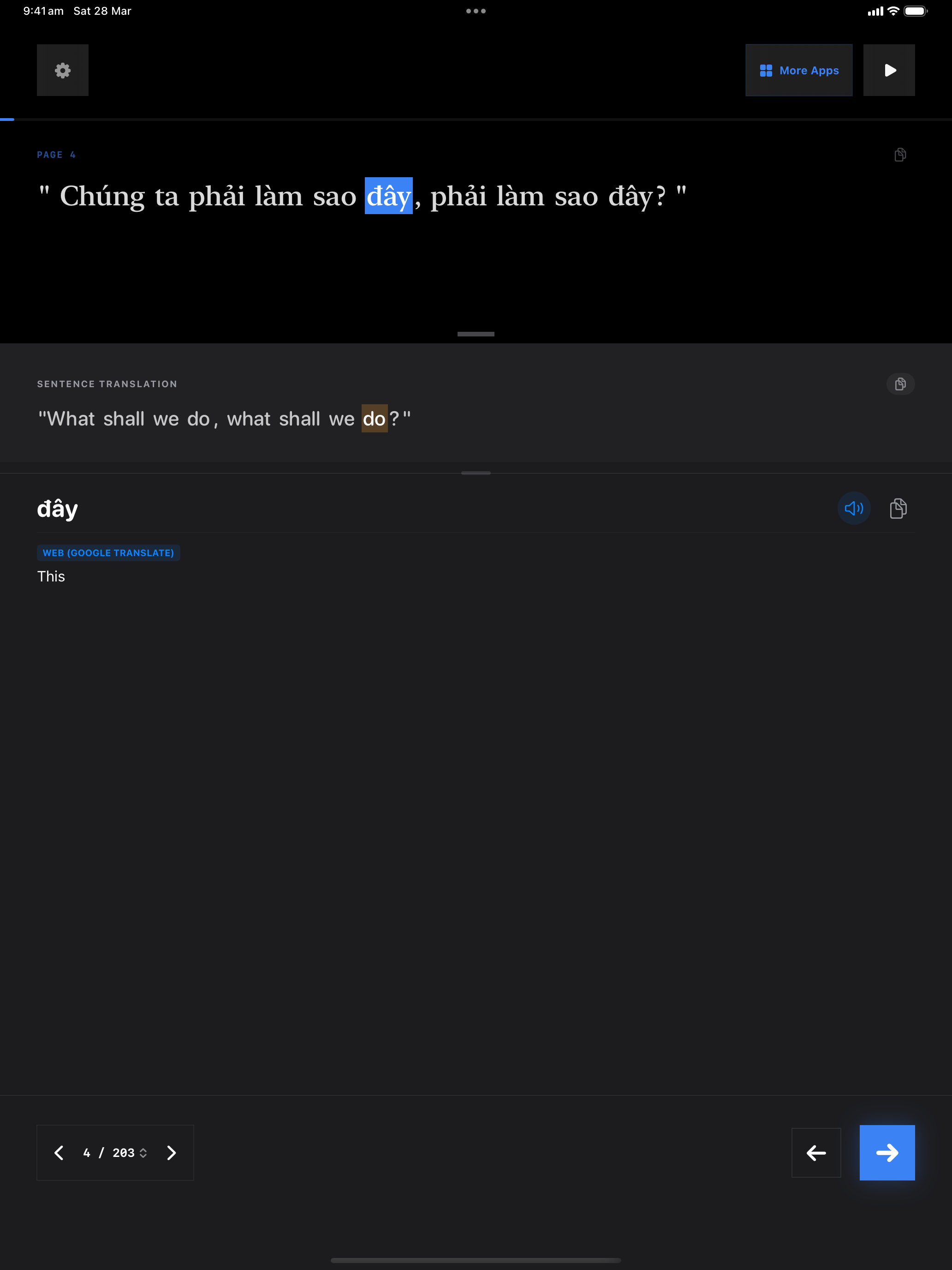This screenshot has width=952, height=1270.
Task: Advance to next word with blue arrow
Action: [887, 1152]
